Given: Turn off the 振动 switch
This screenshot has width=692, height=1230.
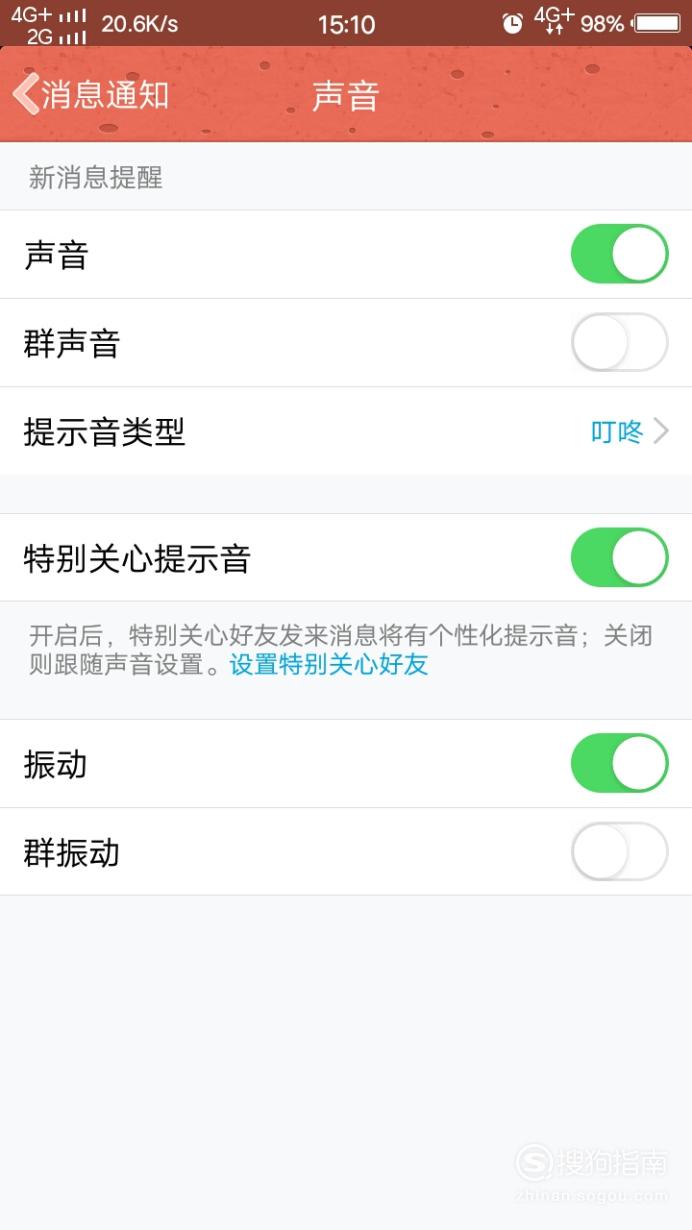Looking at the screenshot, I should tap(619, 763).
